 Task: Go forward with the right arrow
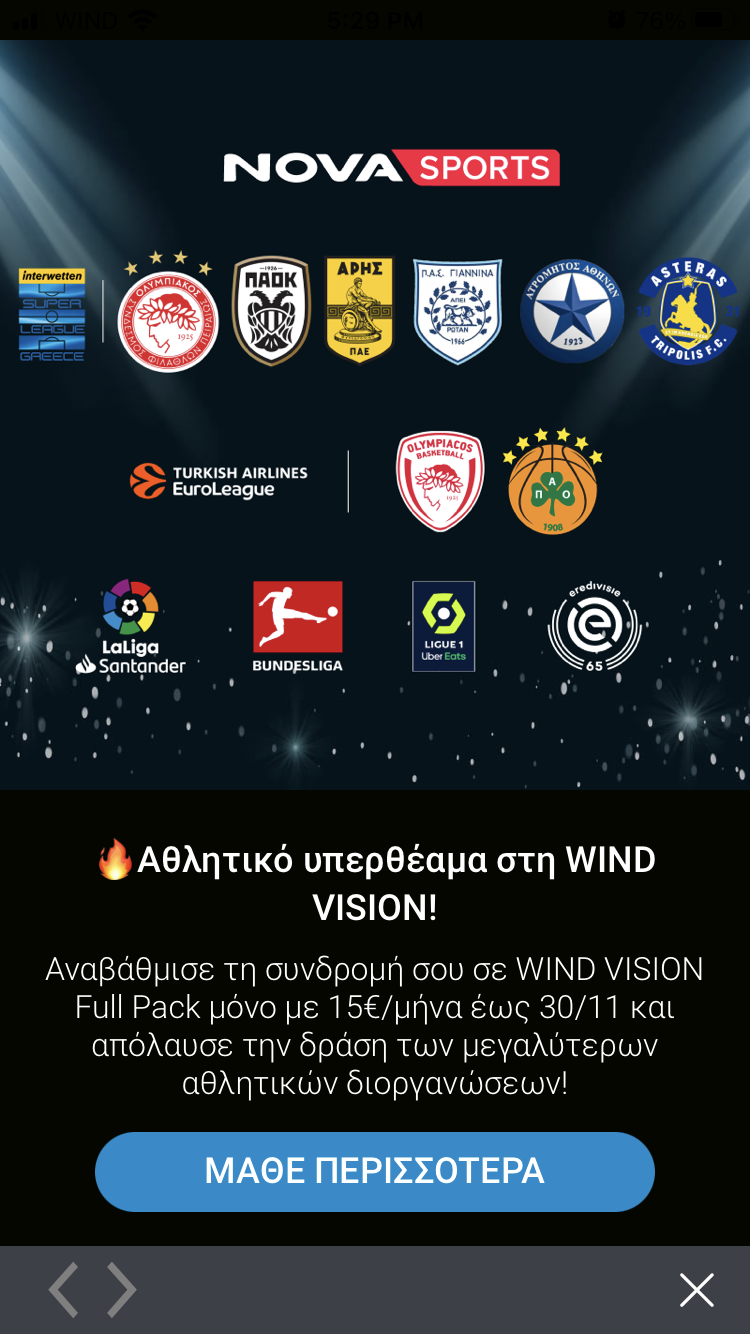pos(121,1290)
